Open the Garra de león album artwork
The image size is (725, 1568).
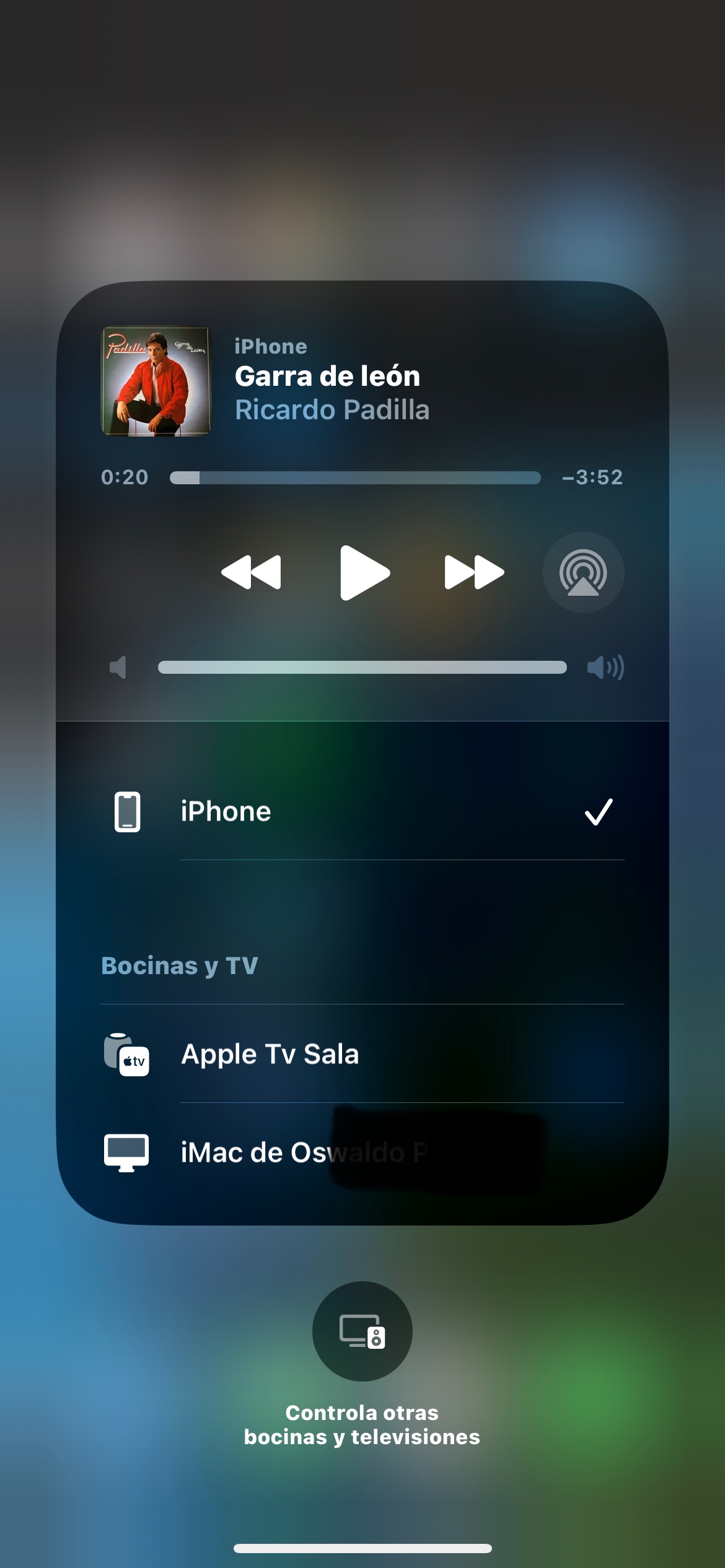click(156, 381)
